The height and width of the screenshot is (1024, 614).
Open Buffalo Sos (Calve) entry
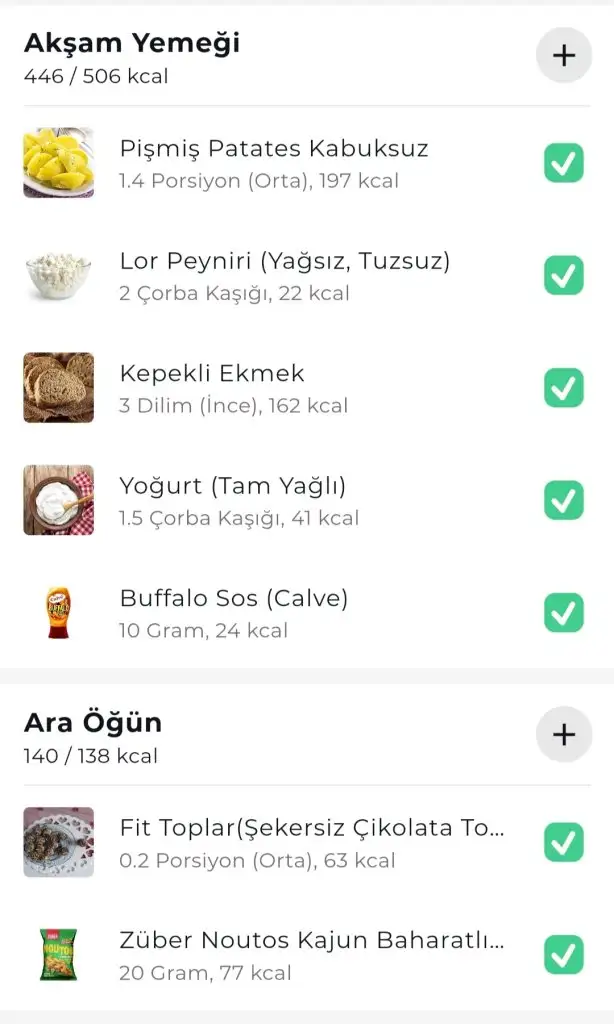coord(234,612)
